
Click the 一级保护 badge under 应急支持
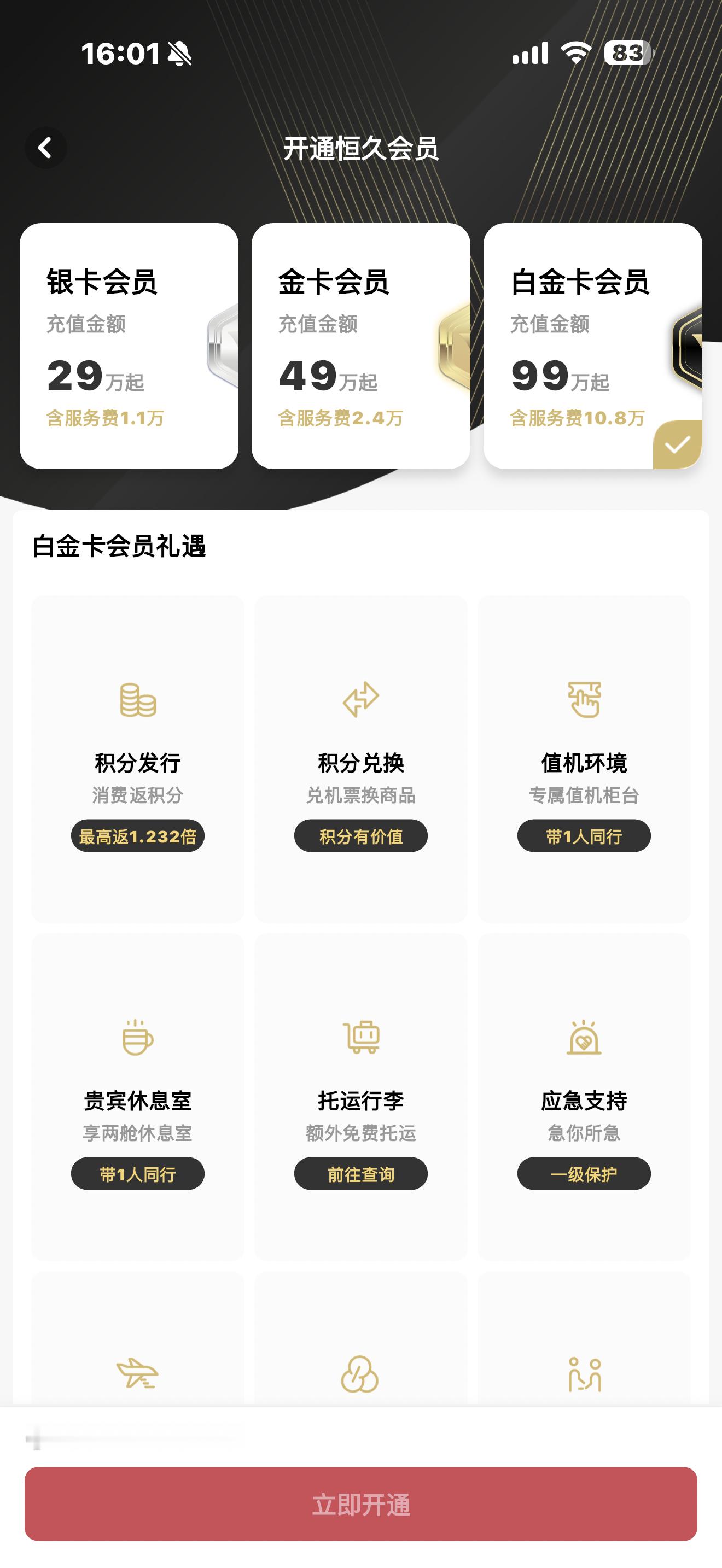tap(584, 1174)
